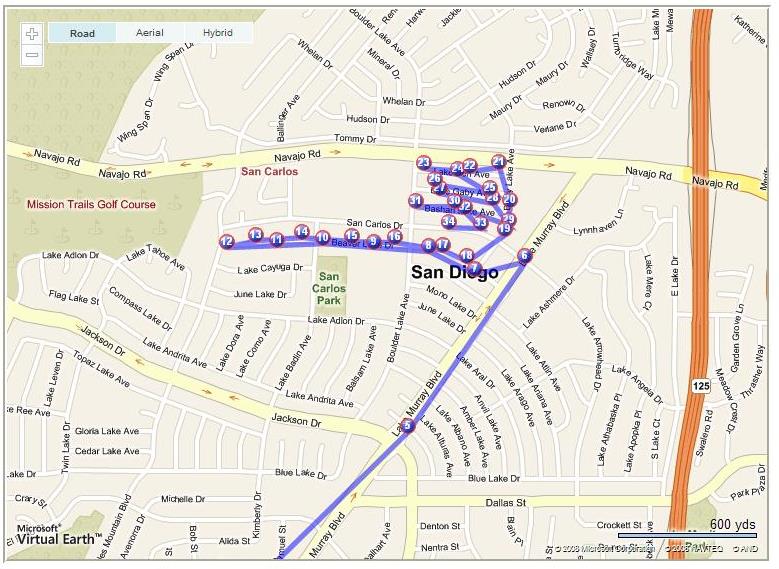Screen dimensions: 779x569
Task: Zoom in with the plus button
Action: click(32, 34)
